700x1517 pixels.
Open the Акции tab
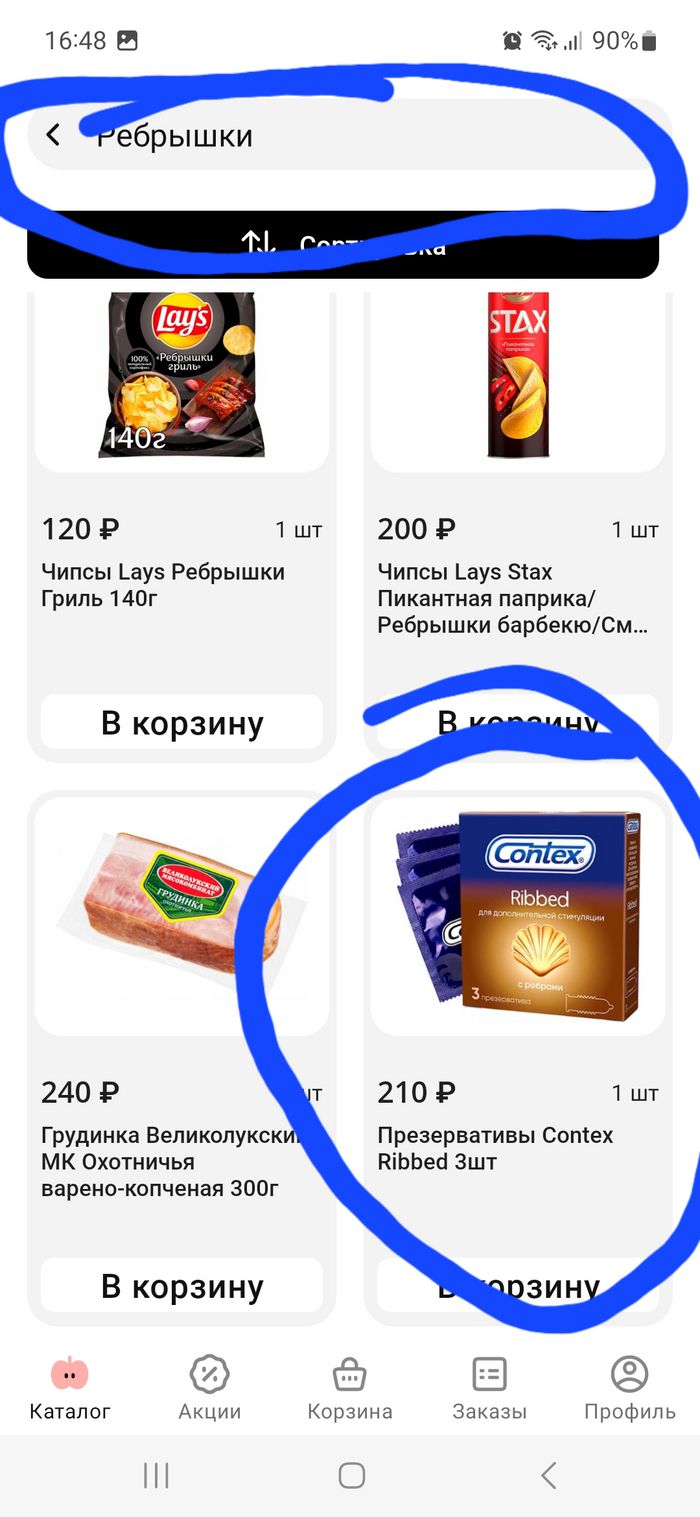coord(210,1388)
